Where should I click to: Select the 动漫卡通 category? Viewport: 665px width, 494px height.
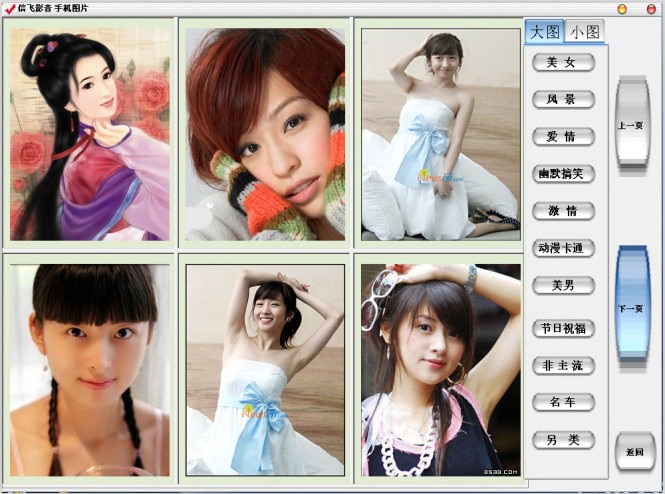pos(563,248)
